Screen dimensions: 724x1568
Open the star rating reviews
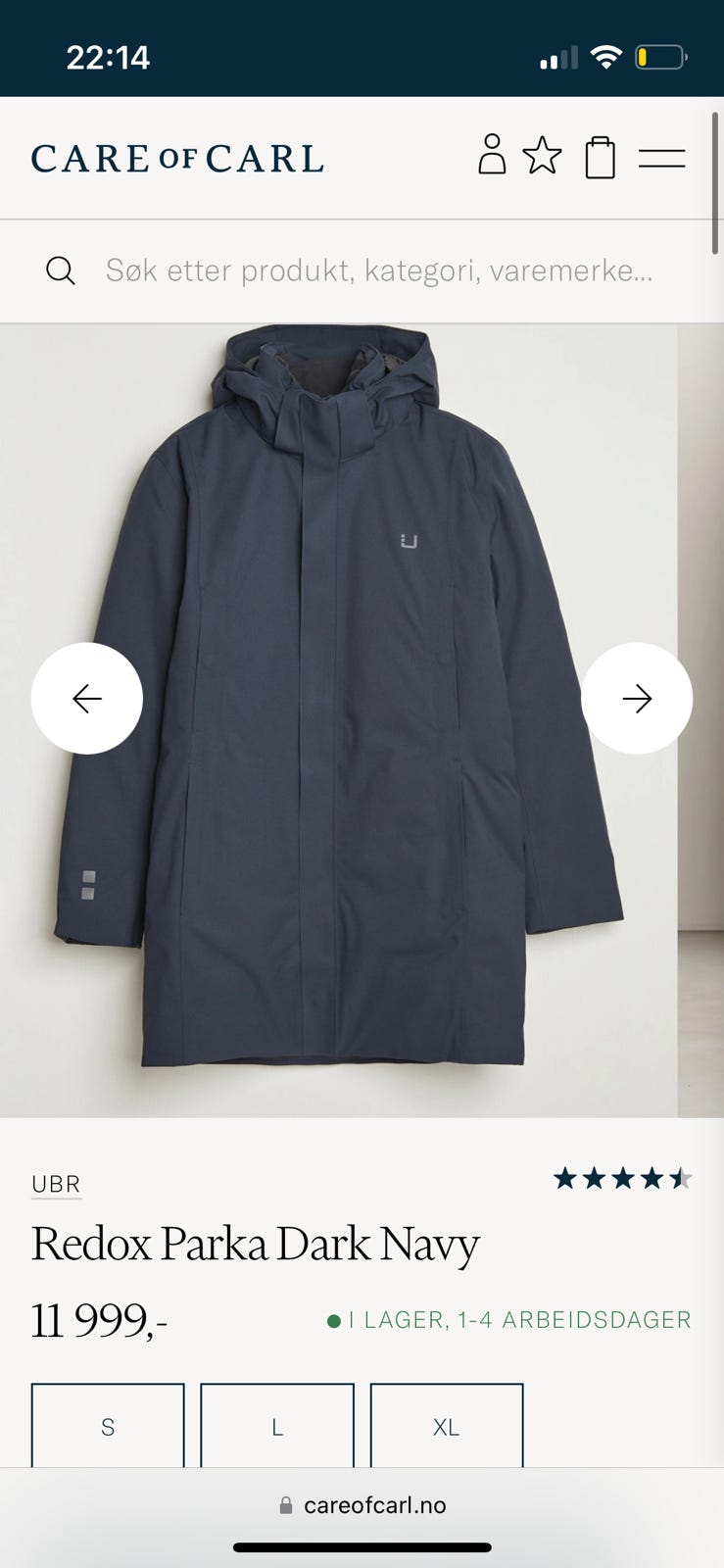pos(622,1178)
